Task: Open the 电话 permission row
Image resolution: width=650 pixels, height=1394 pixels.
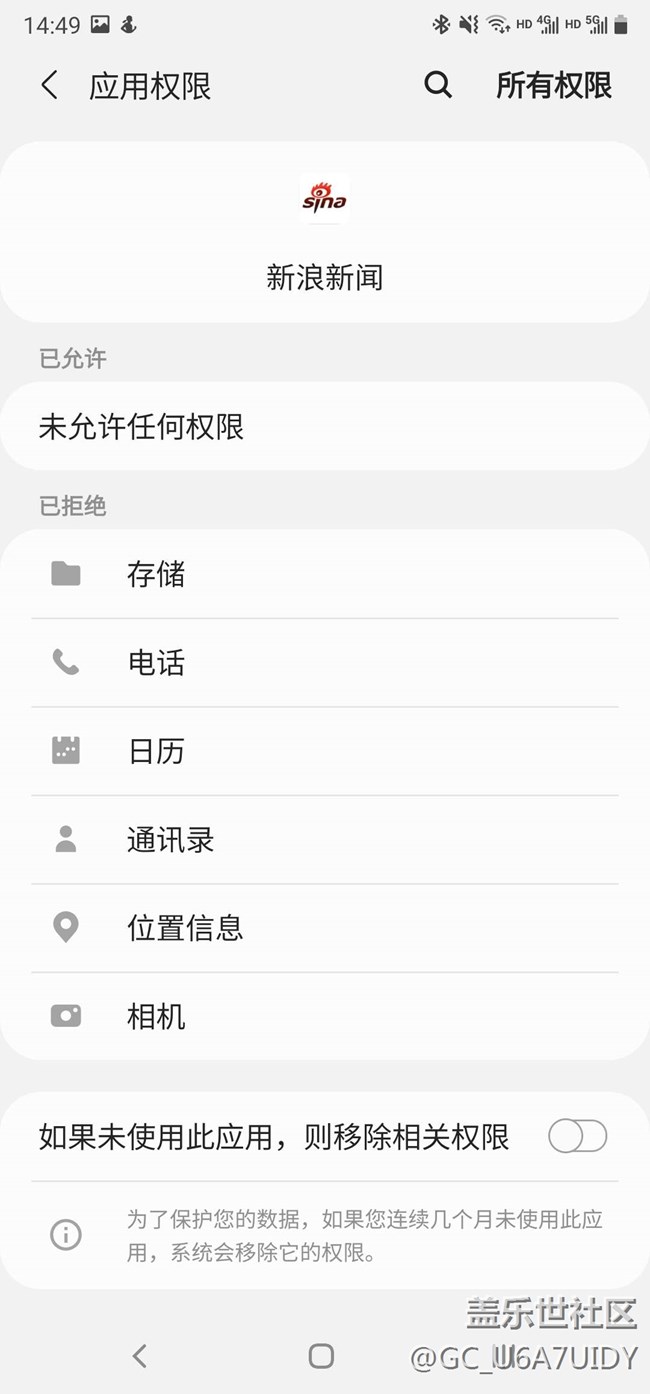Action: click(x=324, y=662)
